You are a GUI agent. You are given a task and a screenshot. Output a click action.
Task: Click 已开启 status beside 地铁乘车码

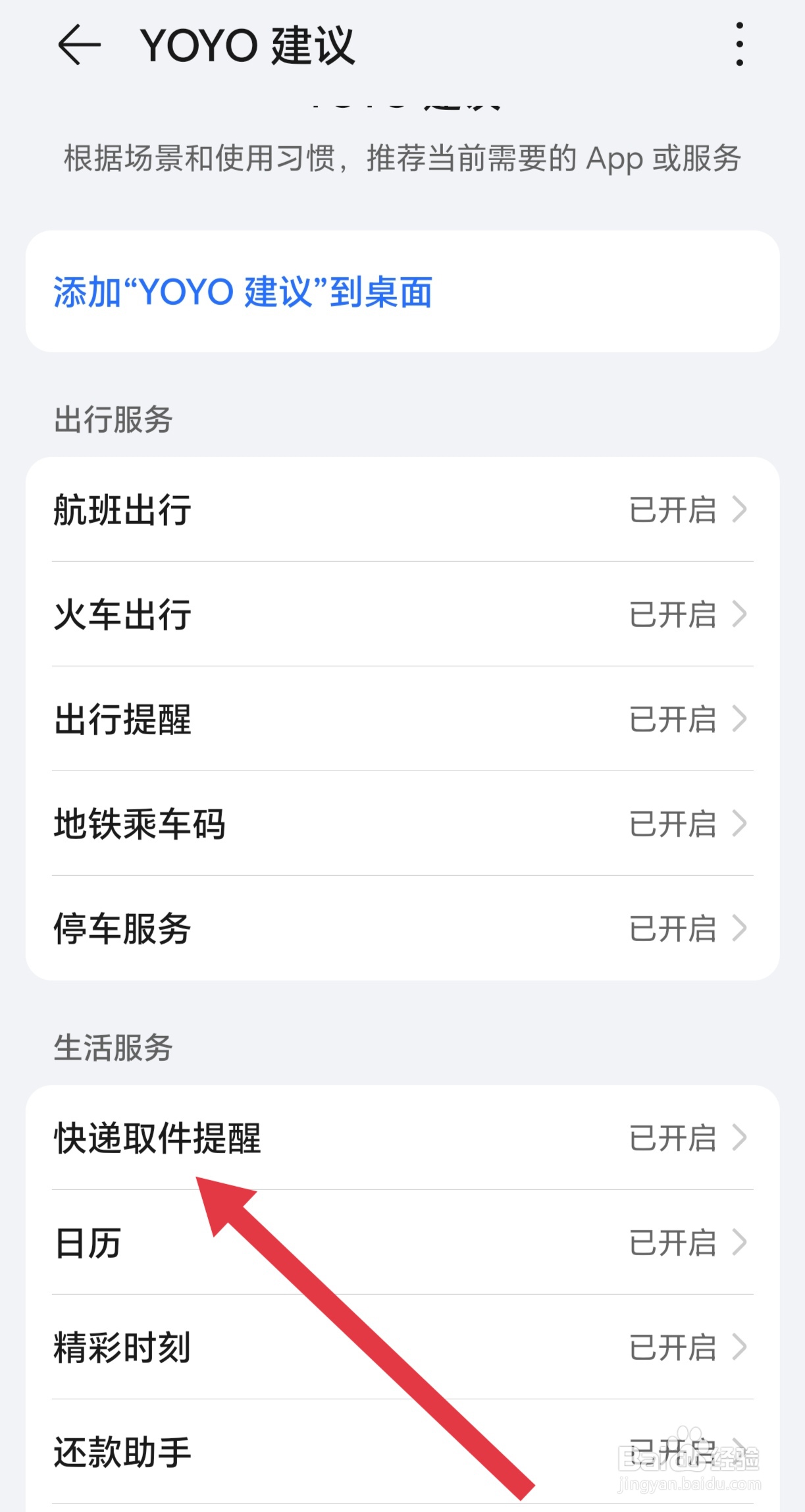[673, 824]
